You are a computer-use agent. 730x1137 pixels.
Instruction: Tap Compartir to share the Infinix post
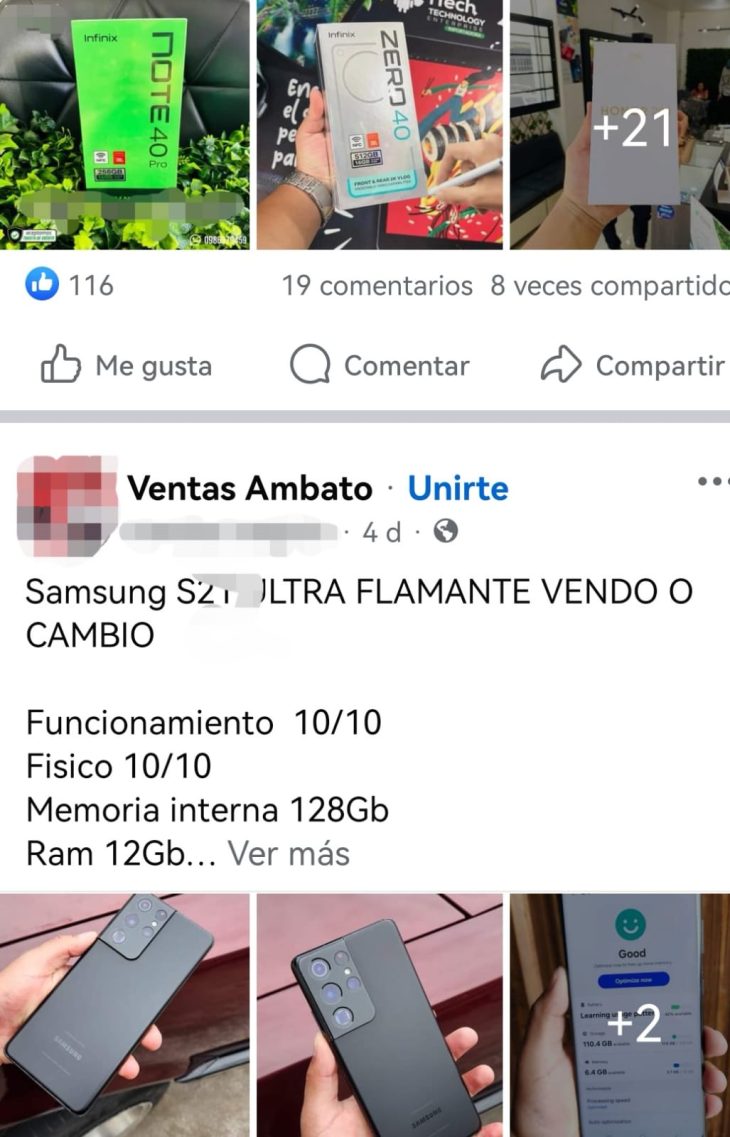[633, 366]
